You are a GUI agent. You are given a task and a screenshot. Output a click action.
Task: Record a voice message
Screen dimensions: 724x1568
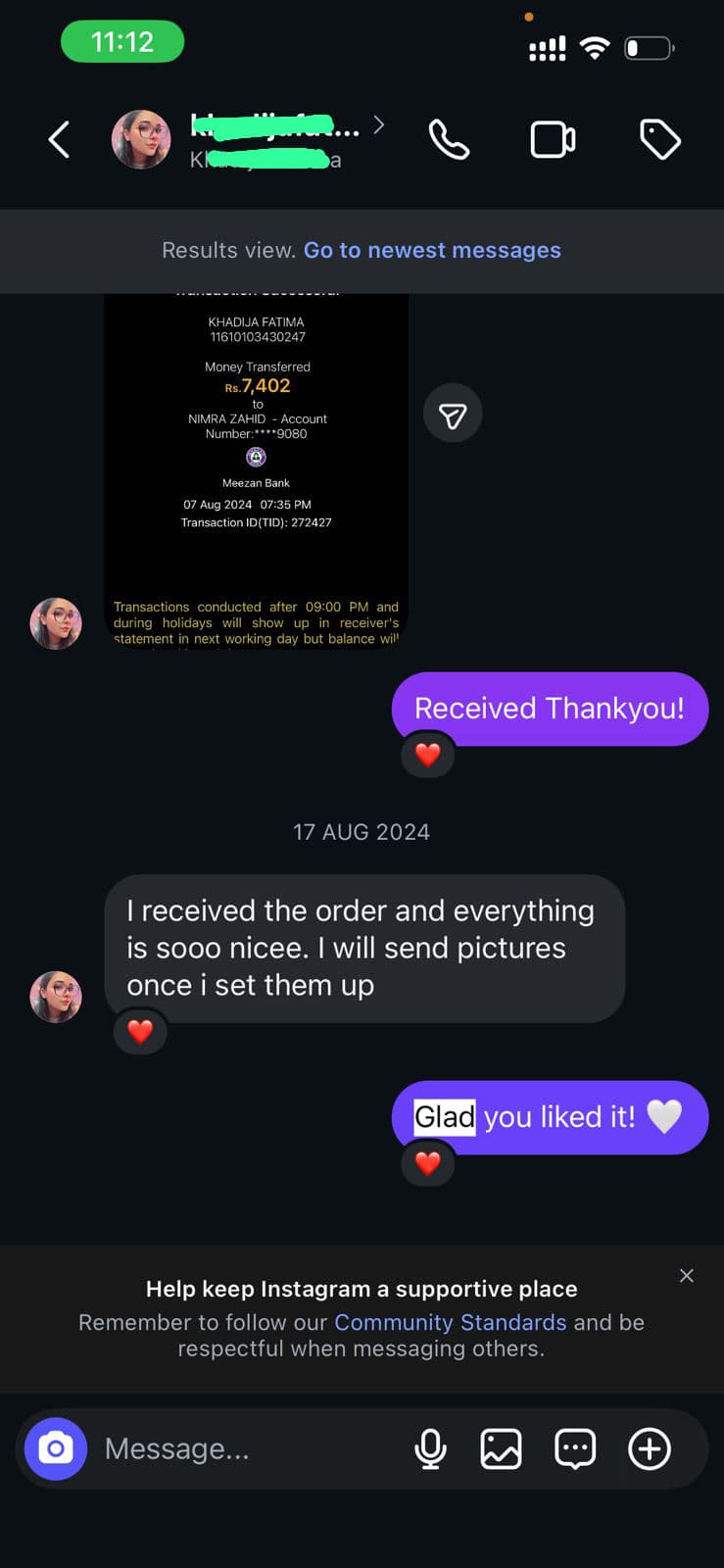coord(430,1448)
